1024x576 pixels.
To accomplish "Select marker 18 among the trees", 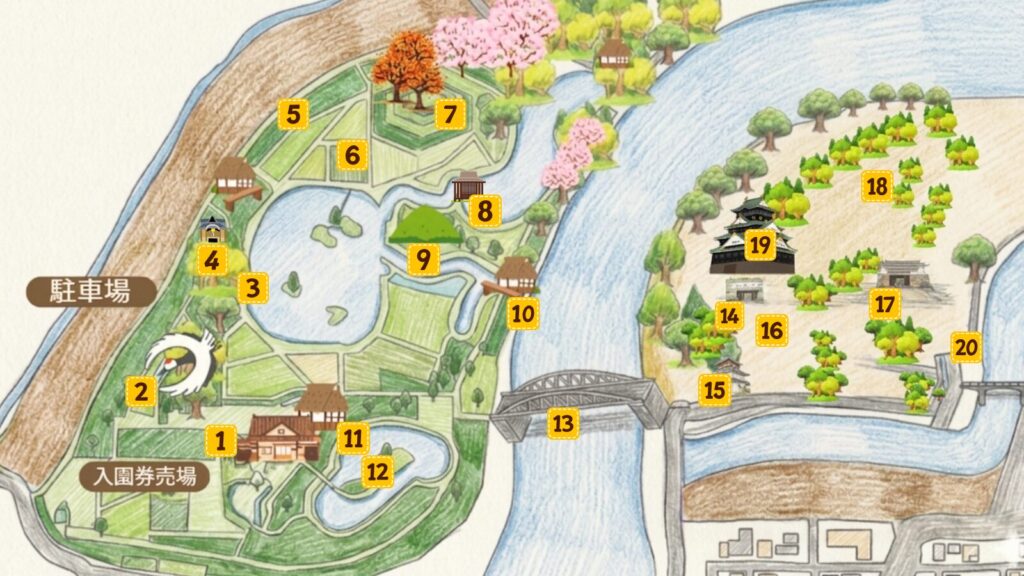I will click(x=878, y=186).
